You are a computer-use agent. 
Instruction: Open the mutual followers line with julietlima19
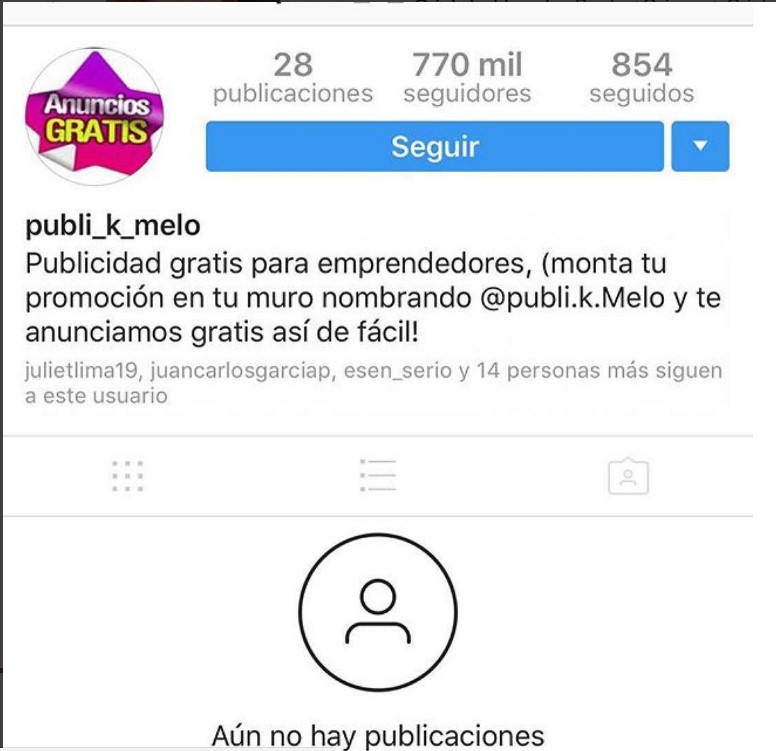pos(372,383)
